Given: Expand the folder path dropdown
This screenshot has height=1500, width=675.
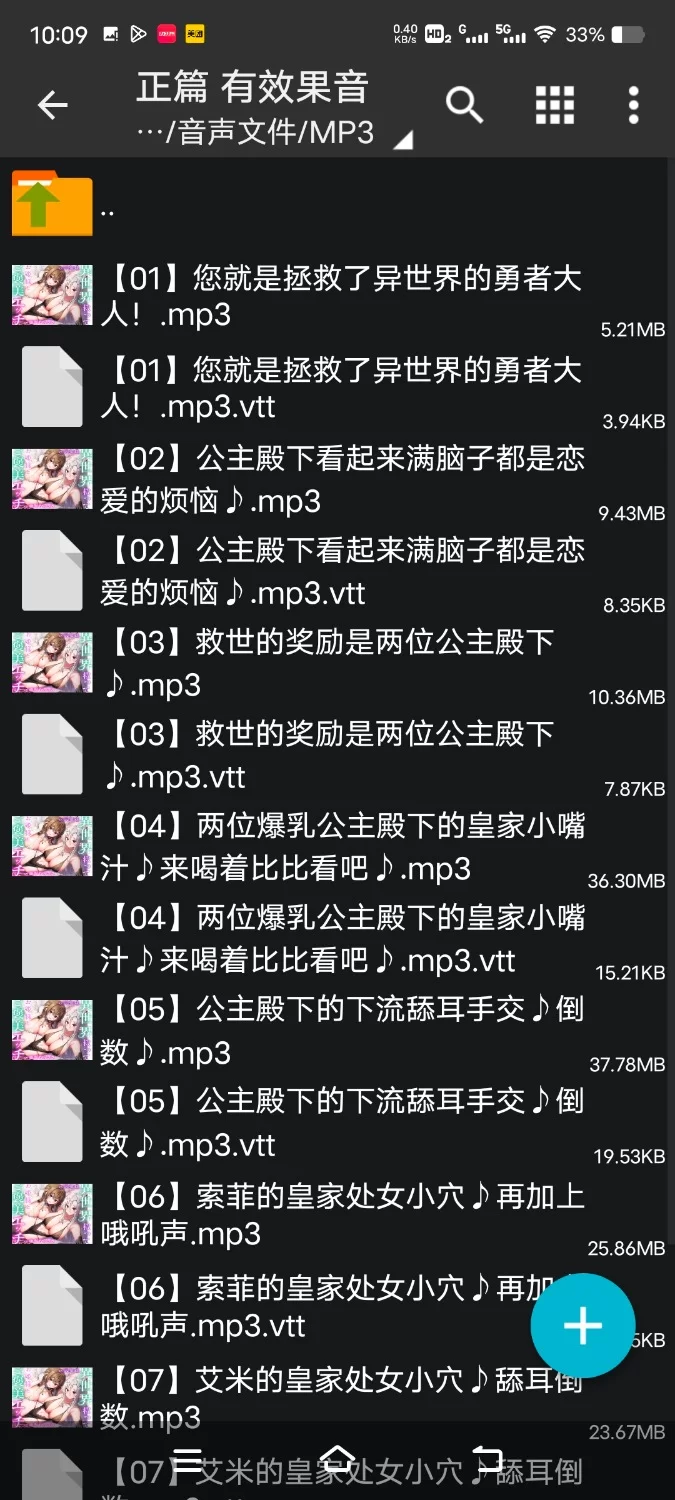Looking at the screenshot, I should (401, 140).
